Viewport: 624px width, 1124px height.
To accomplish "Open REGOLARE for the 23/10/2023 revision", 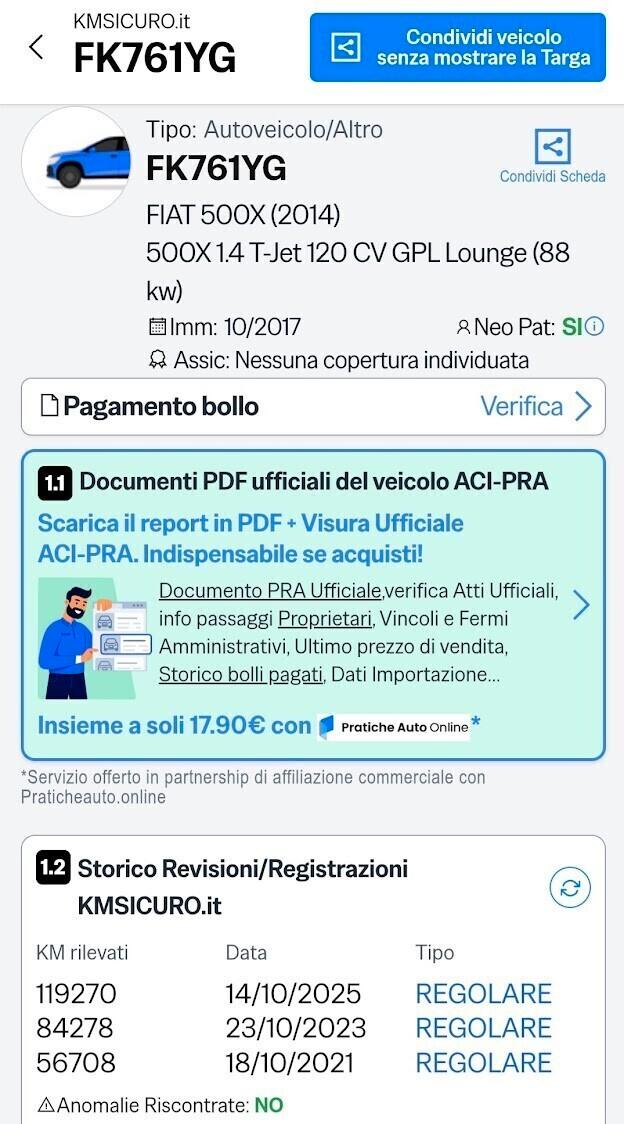I will click(483, 1028).
